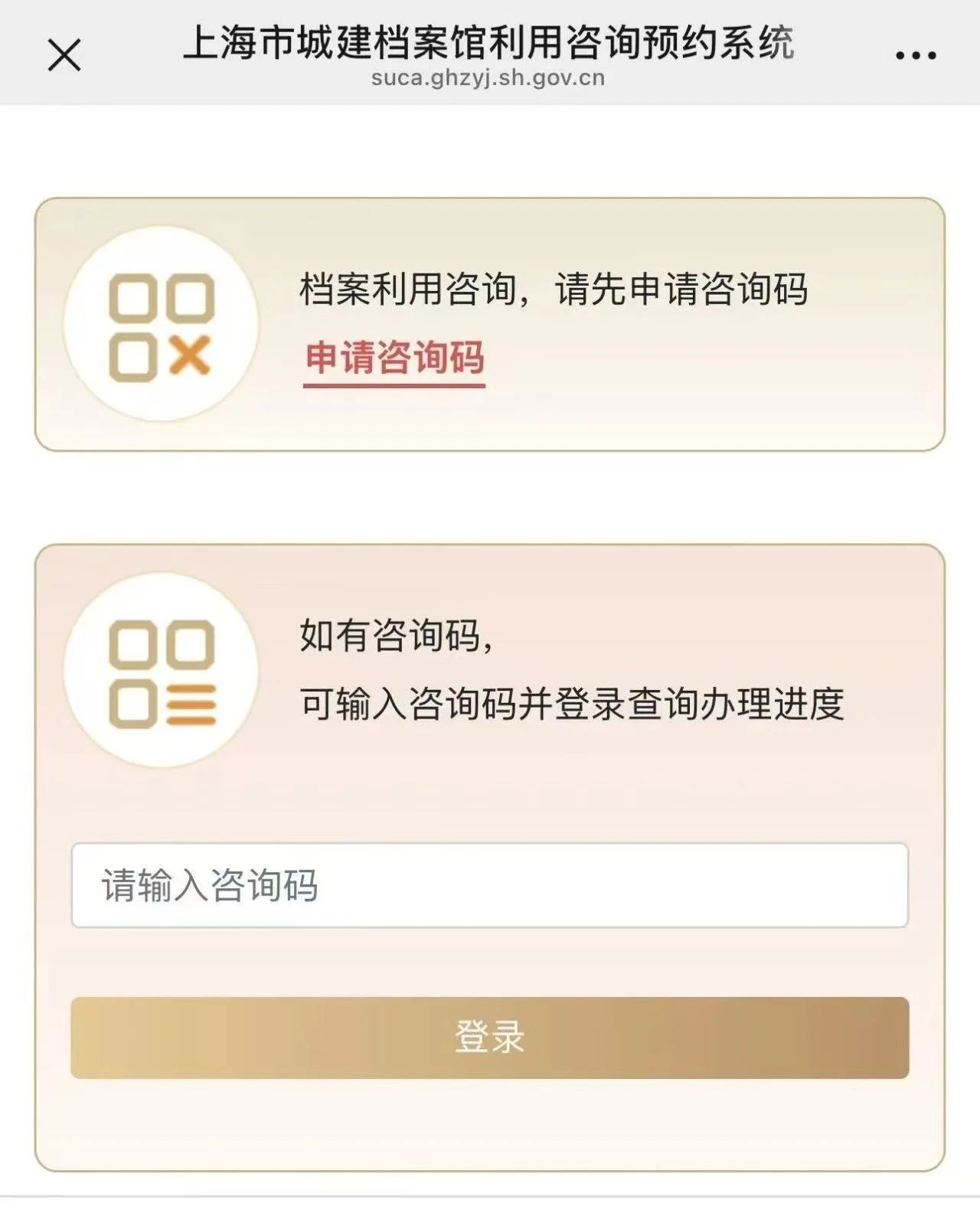Open the three-dot overflow menu

click(x=916, y=56)
